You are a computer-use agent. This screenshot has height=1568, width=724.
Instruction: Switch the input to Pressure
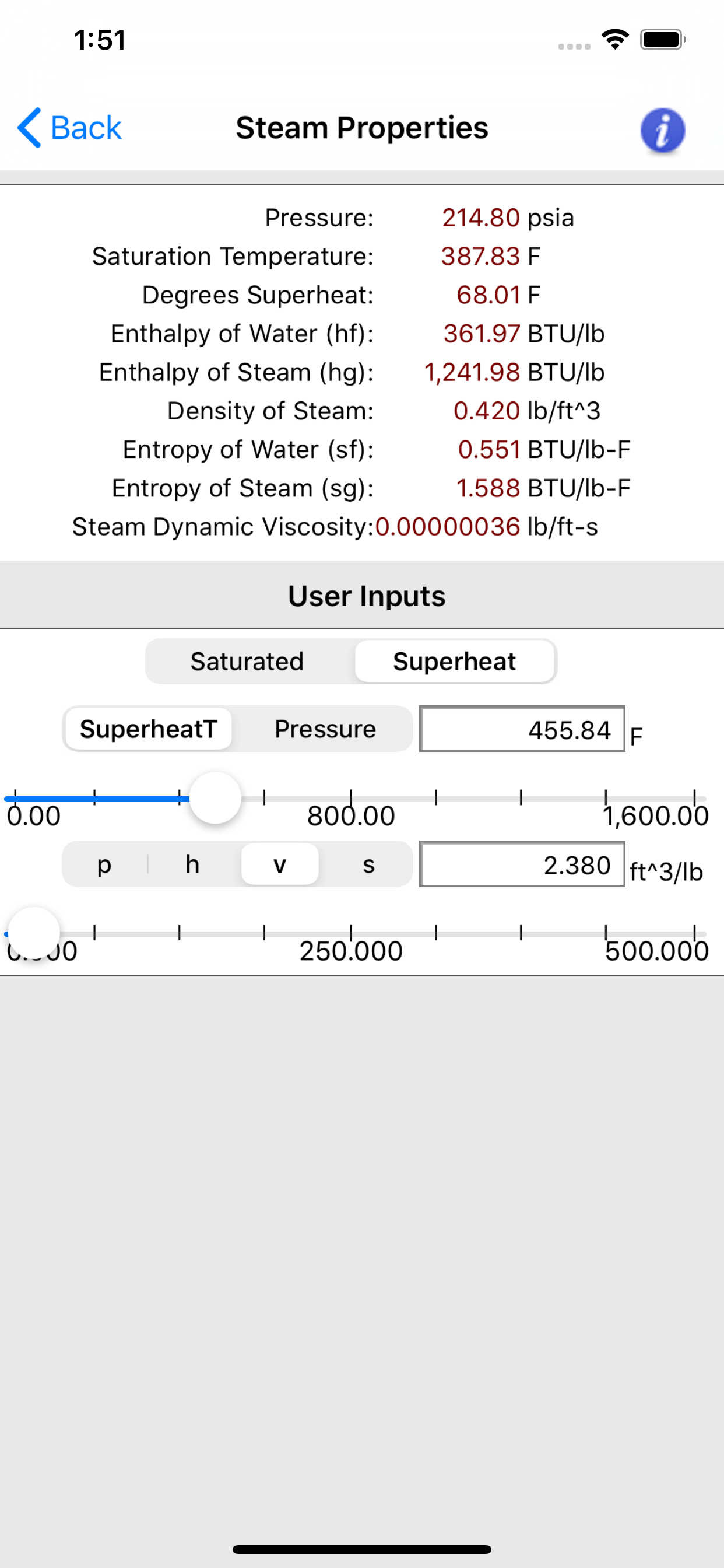click(325, 729)
